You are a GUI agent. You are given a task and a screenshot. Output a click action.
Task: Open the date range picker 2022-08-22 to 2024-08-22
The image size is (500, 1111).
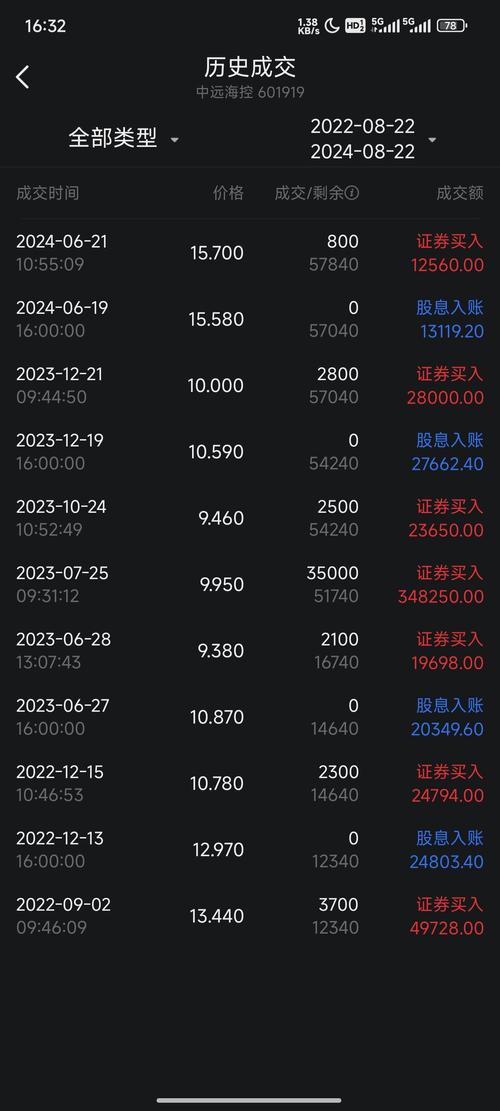[373, 139]
